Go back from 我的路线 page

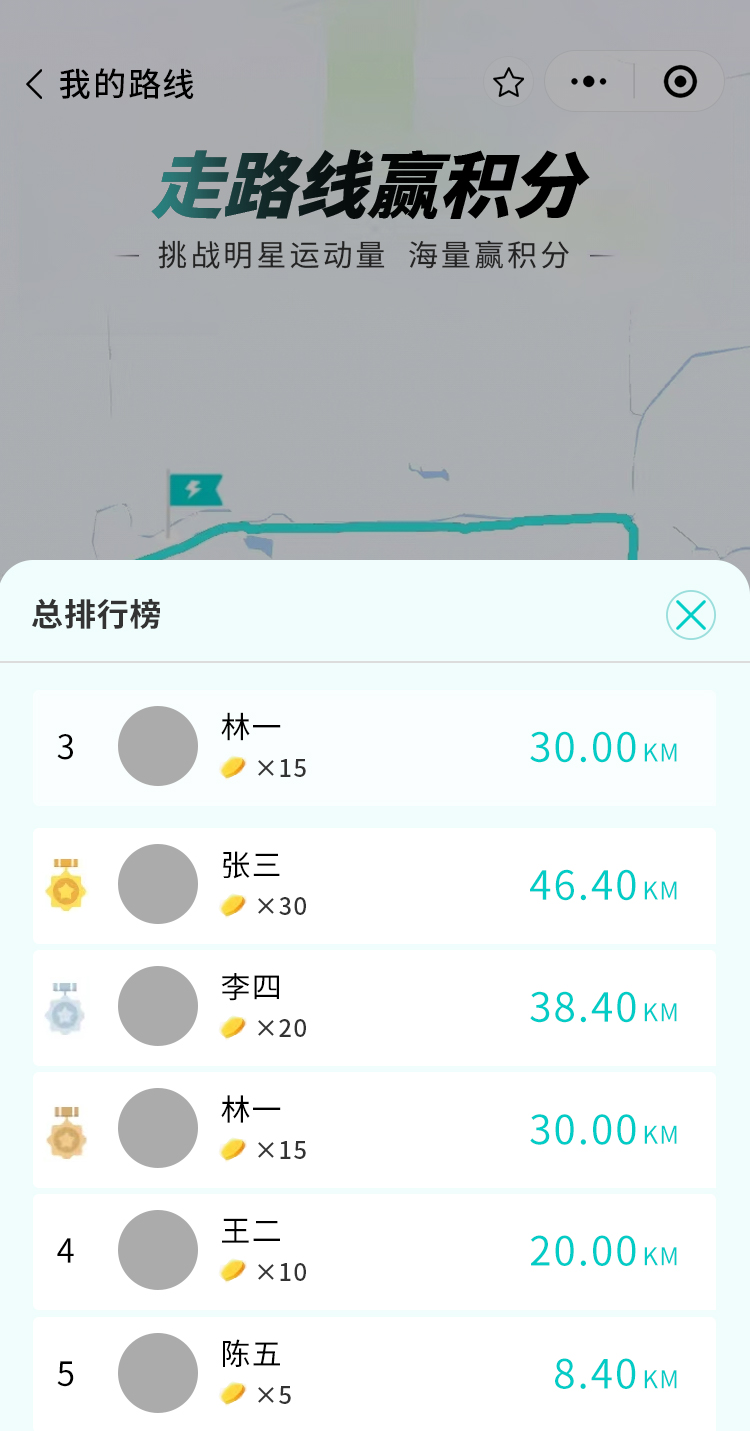point(36,84)
